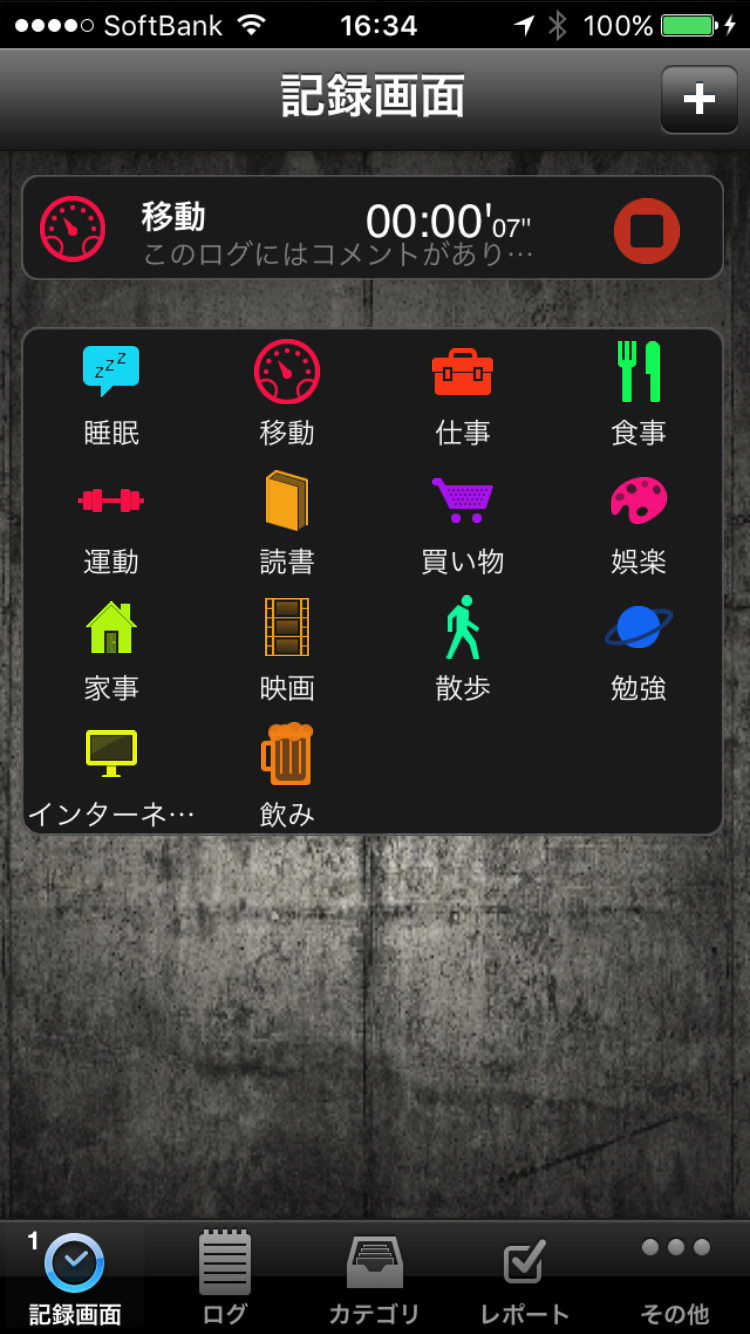Image resolution: width=750 pixels, height=1334 pixels.
Task: Start recording 運動 activity
Action: click(111, 518)
